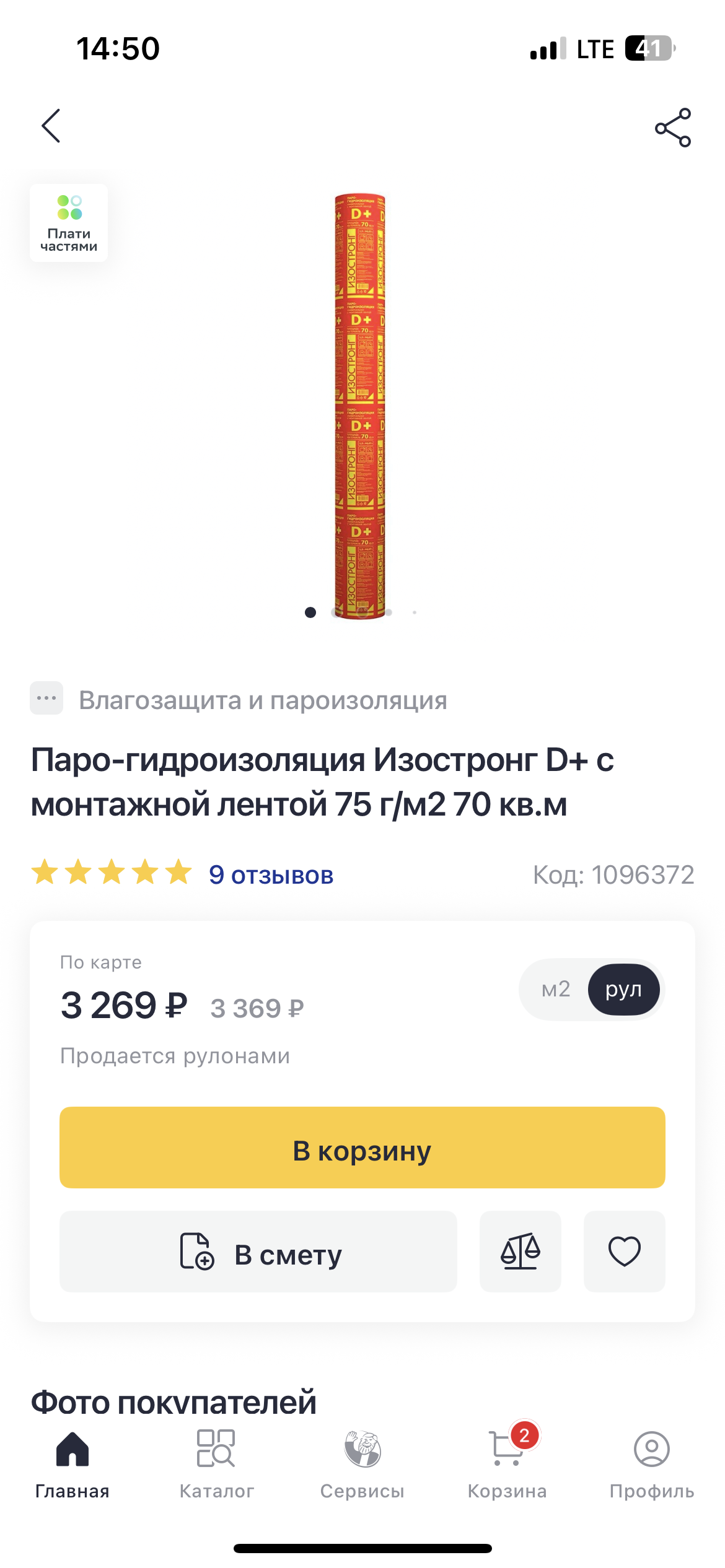725x1568 pixels.
Task: View the Изостронг D+ product photo
Action: (360, 406)
